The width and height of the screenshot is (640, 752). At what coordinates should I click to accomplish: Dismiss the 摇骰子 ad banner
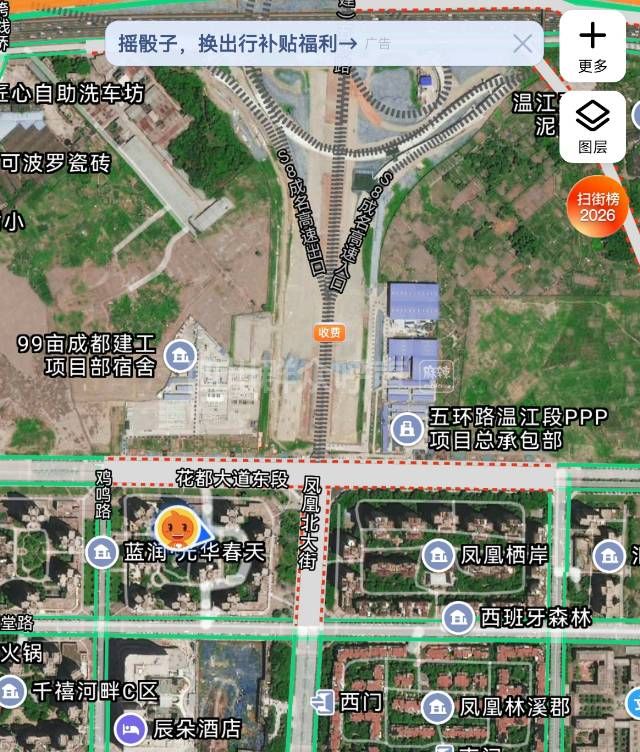tap(522, 43)
